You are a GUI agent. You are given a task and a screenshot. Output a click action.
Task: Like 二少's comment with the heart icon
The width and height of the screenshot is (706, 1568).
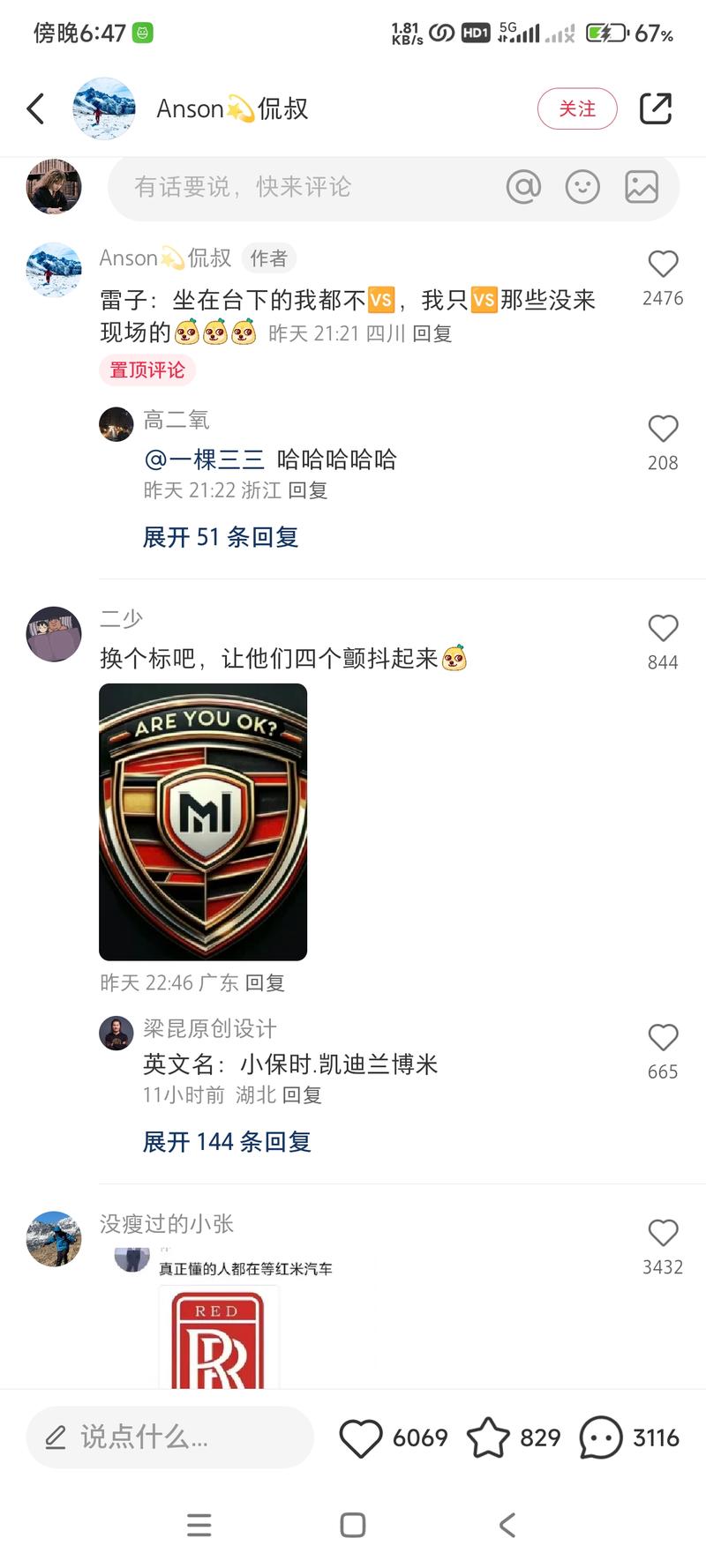[663, 629]
